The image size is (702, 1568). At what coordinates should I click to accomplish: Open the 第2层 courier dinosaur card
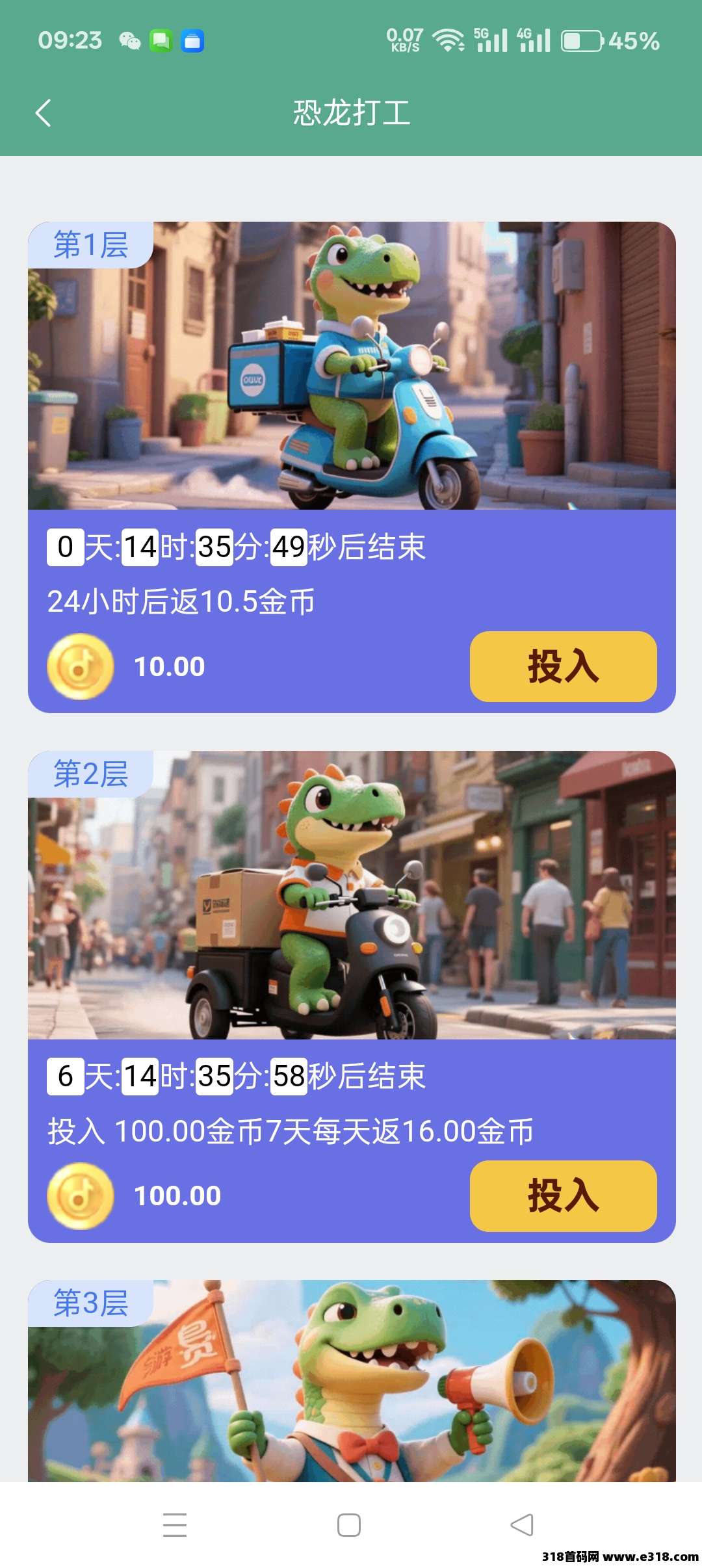pos(352,895)
